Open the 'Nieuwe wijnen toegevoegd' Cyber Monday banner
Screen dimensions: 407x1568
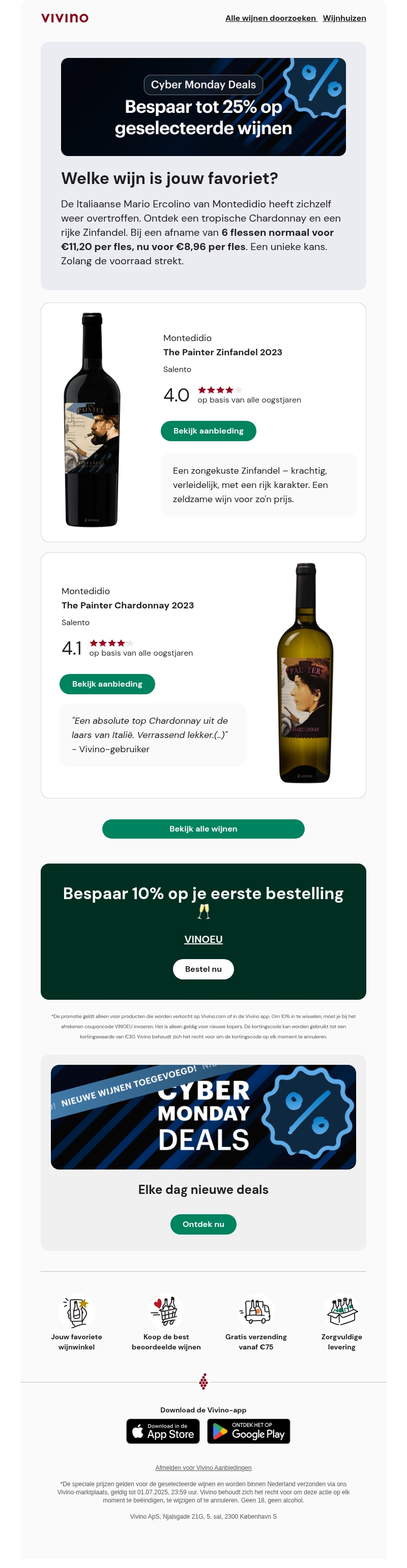(x=203, y=1117)
